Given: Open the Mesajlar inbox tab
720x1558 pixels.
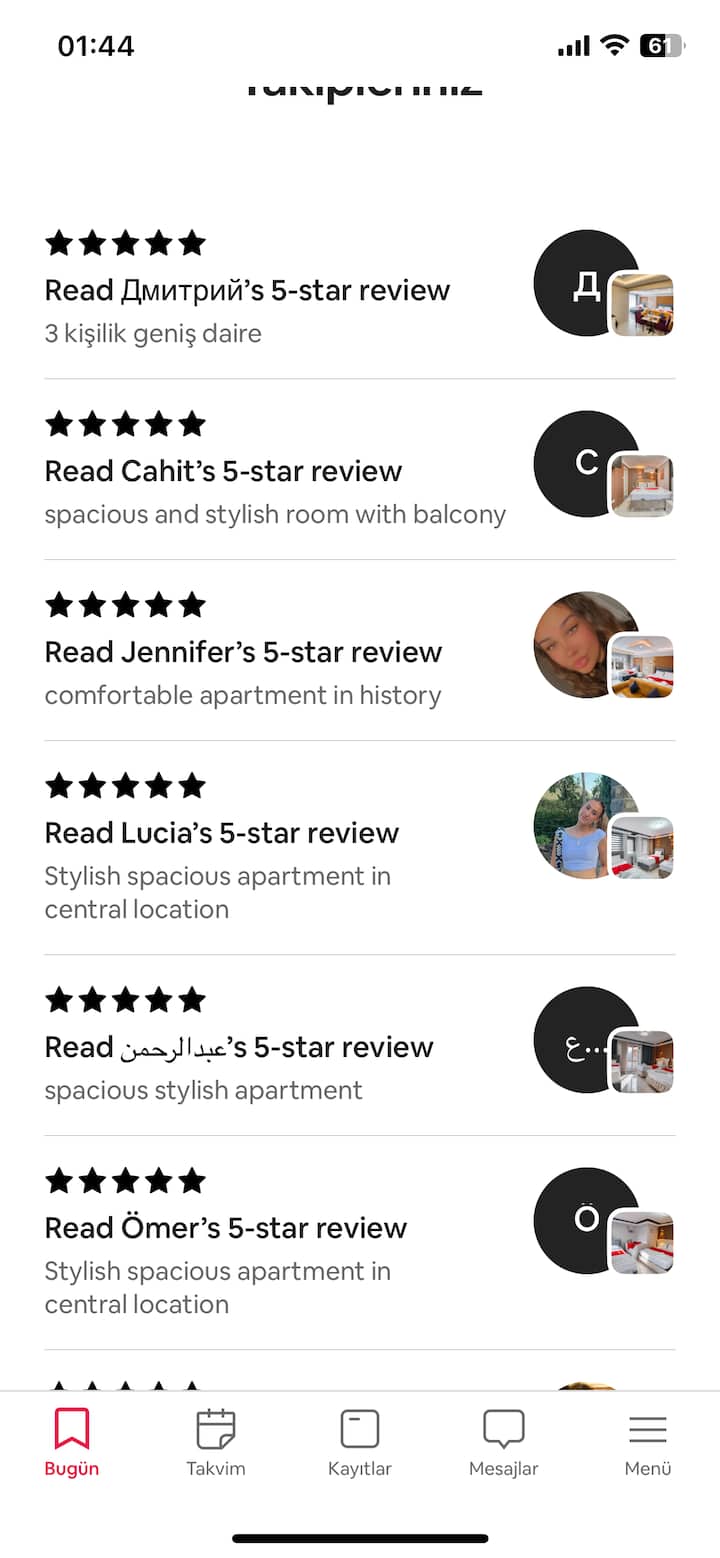Looking at the screenshot, I should (x=504, y=1442).
